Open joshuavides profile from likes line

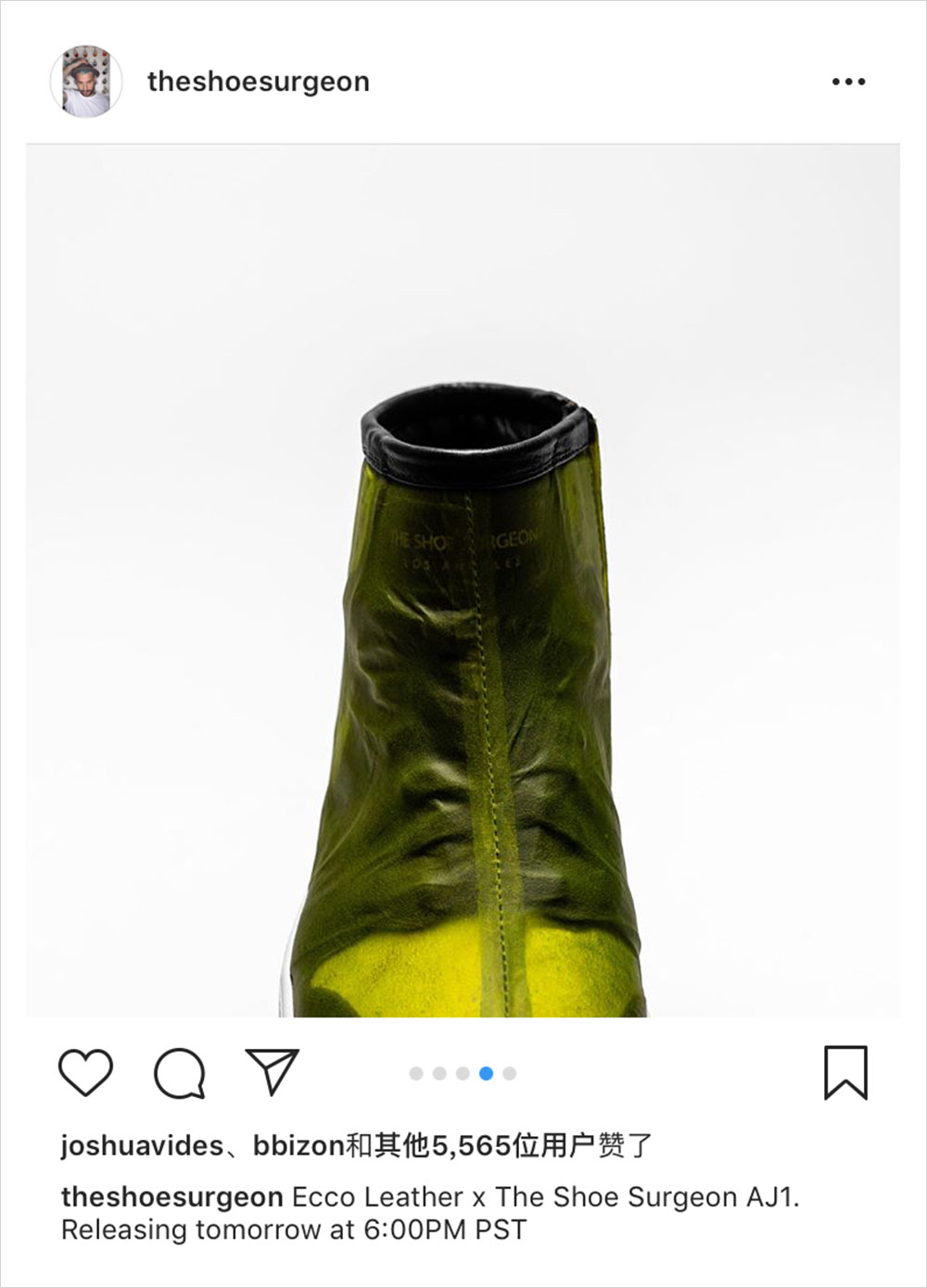(x=141, y=1146)
